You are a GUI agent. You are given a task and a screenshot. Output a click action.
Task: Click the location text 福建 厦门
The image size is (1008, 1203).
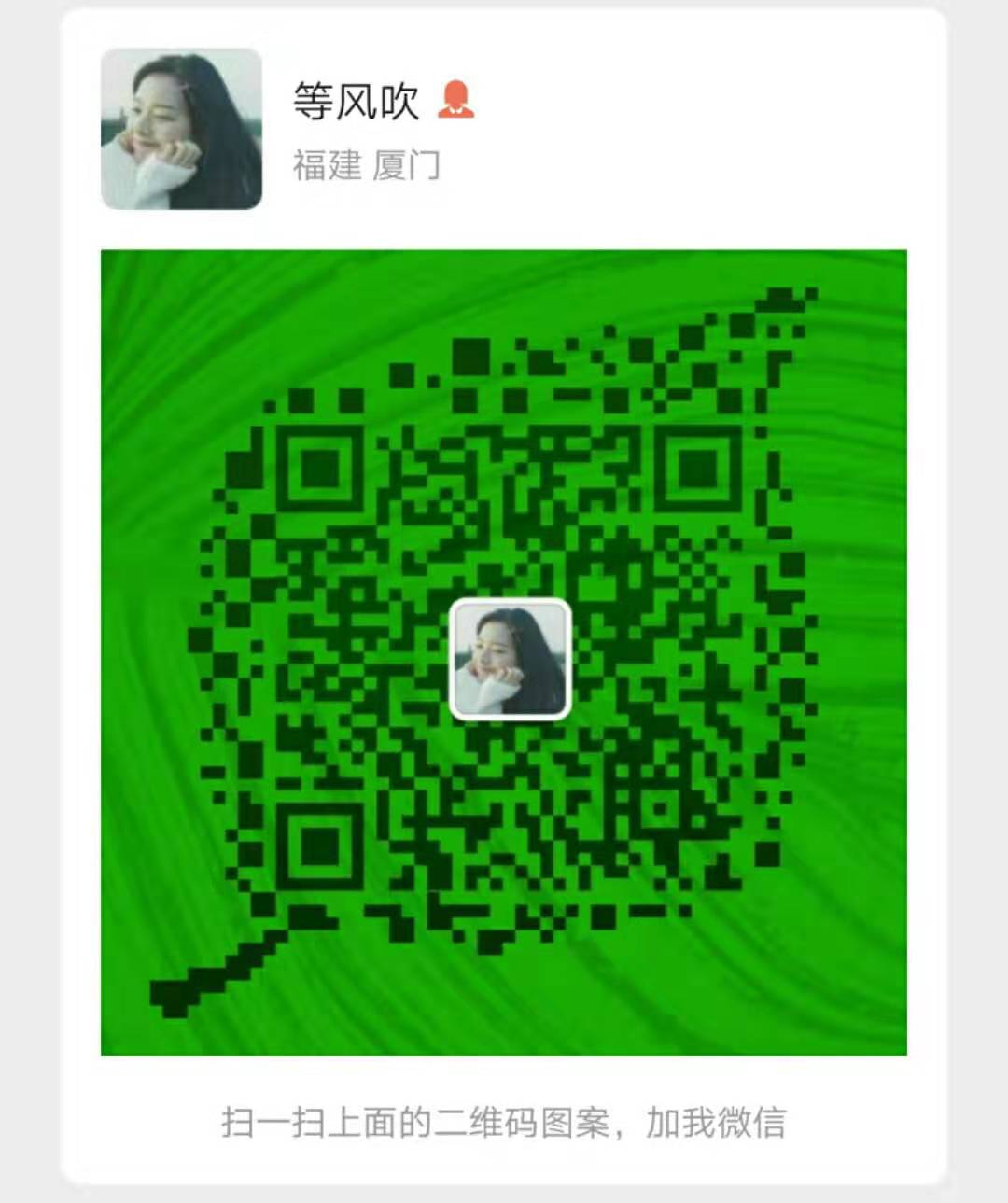point(368,164)
